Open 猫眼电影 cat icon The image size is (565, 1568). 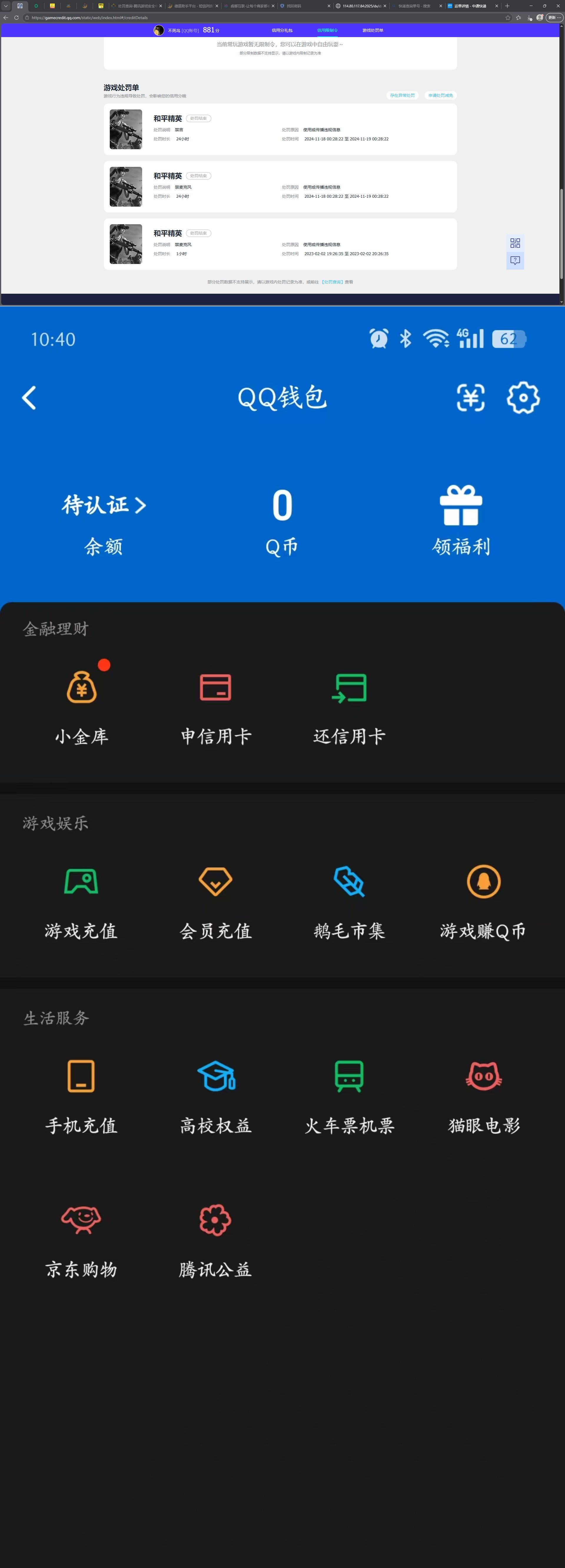[483, 1076]
